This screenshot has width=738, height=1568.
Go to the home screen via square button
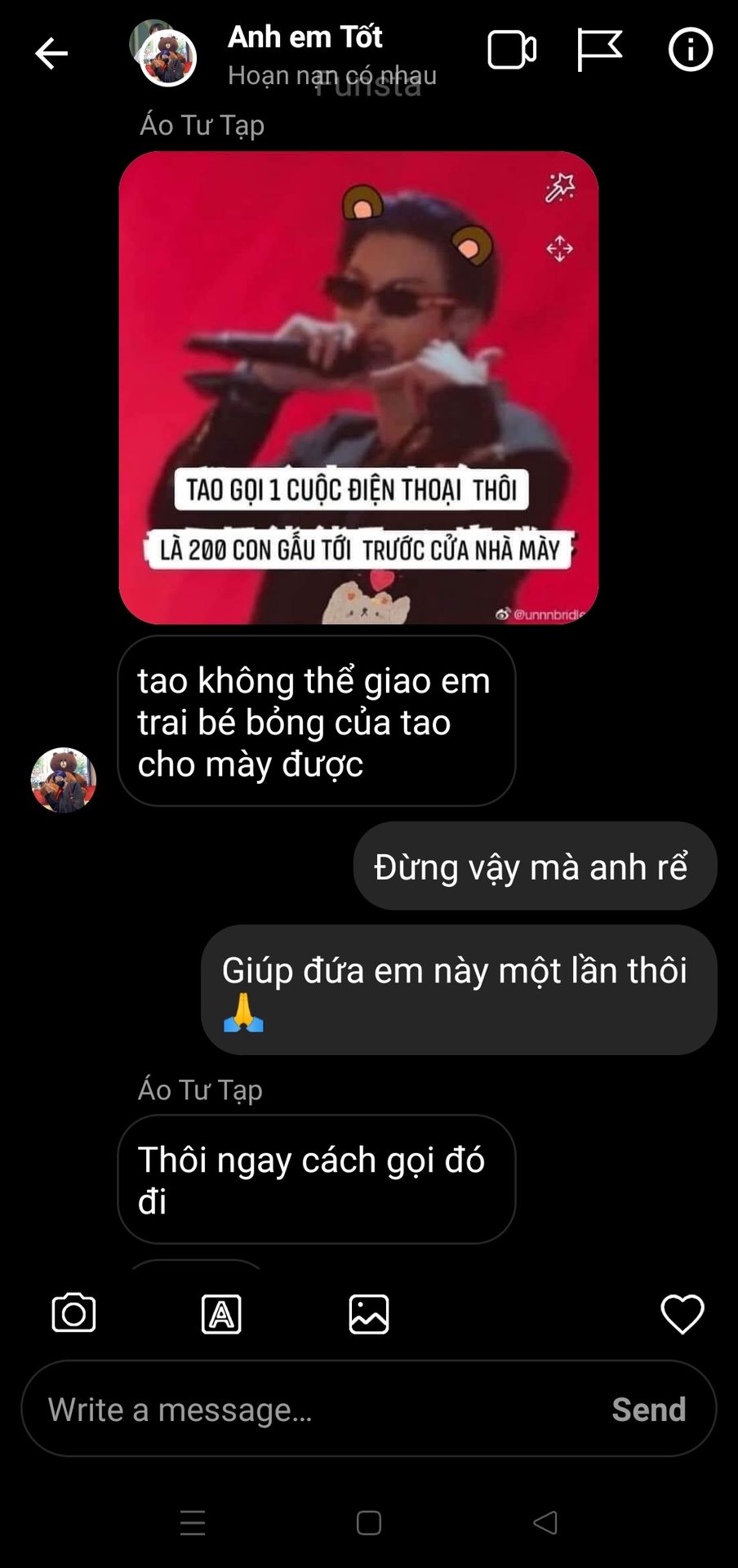pyautogui.click(x=369, y=1522)
